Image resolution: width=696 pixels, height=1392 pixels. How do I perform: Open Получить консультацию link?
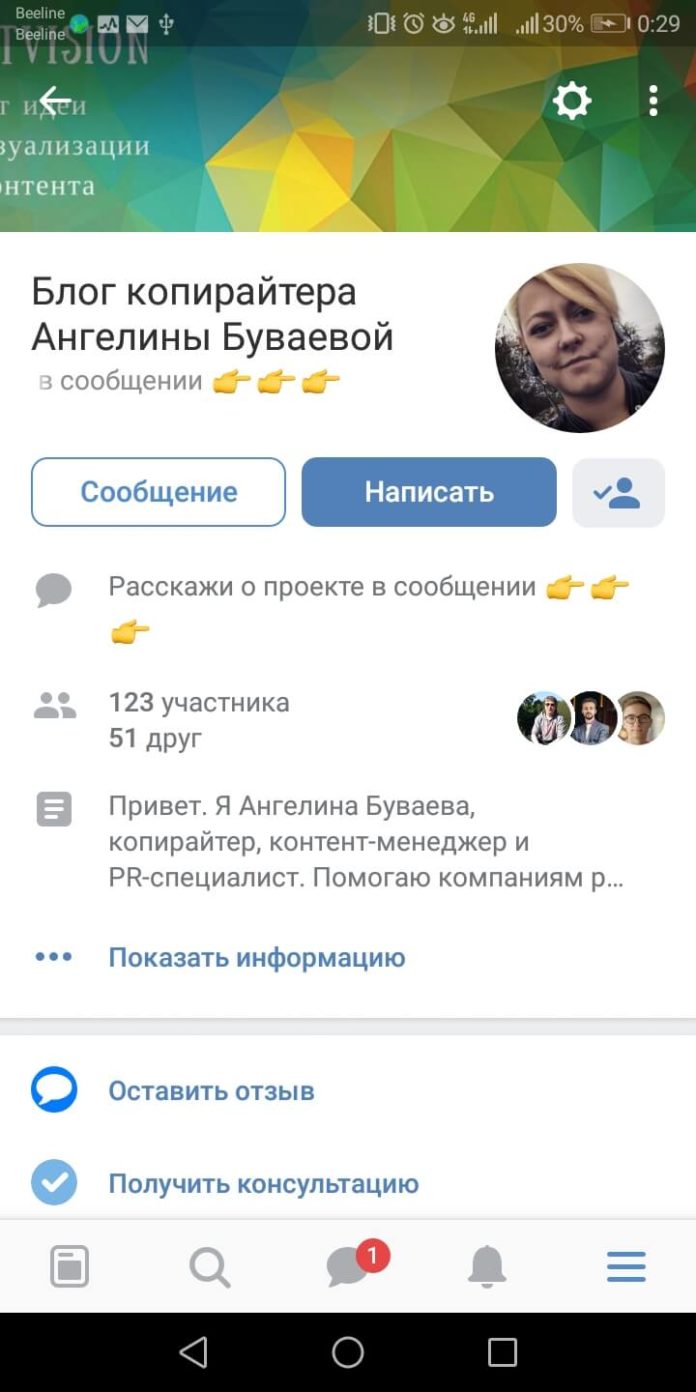[263, 1184]
